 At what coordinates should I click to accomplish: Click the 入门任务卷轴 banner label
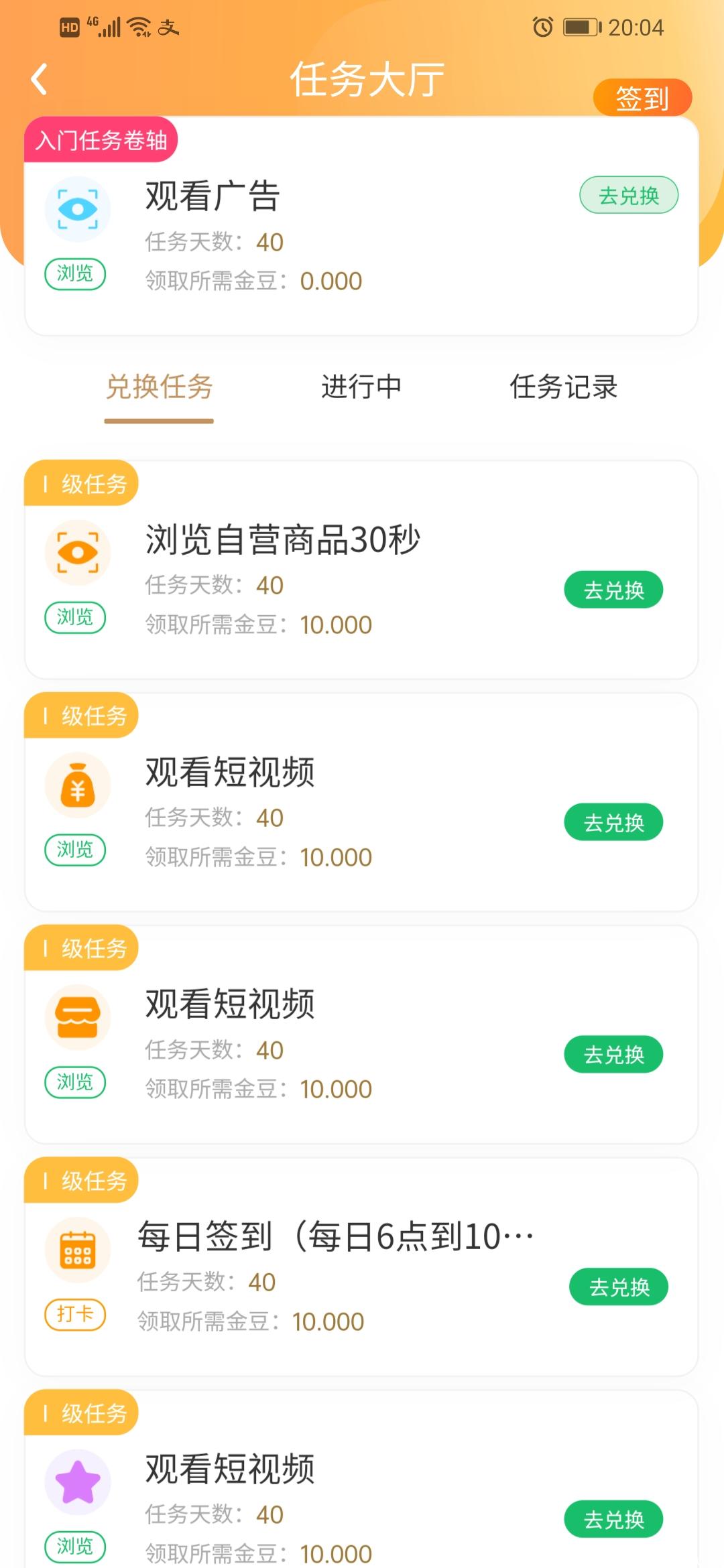coord(102,139)
